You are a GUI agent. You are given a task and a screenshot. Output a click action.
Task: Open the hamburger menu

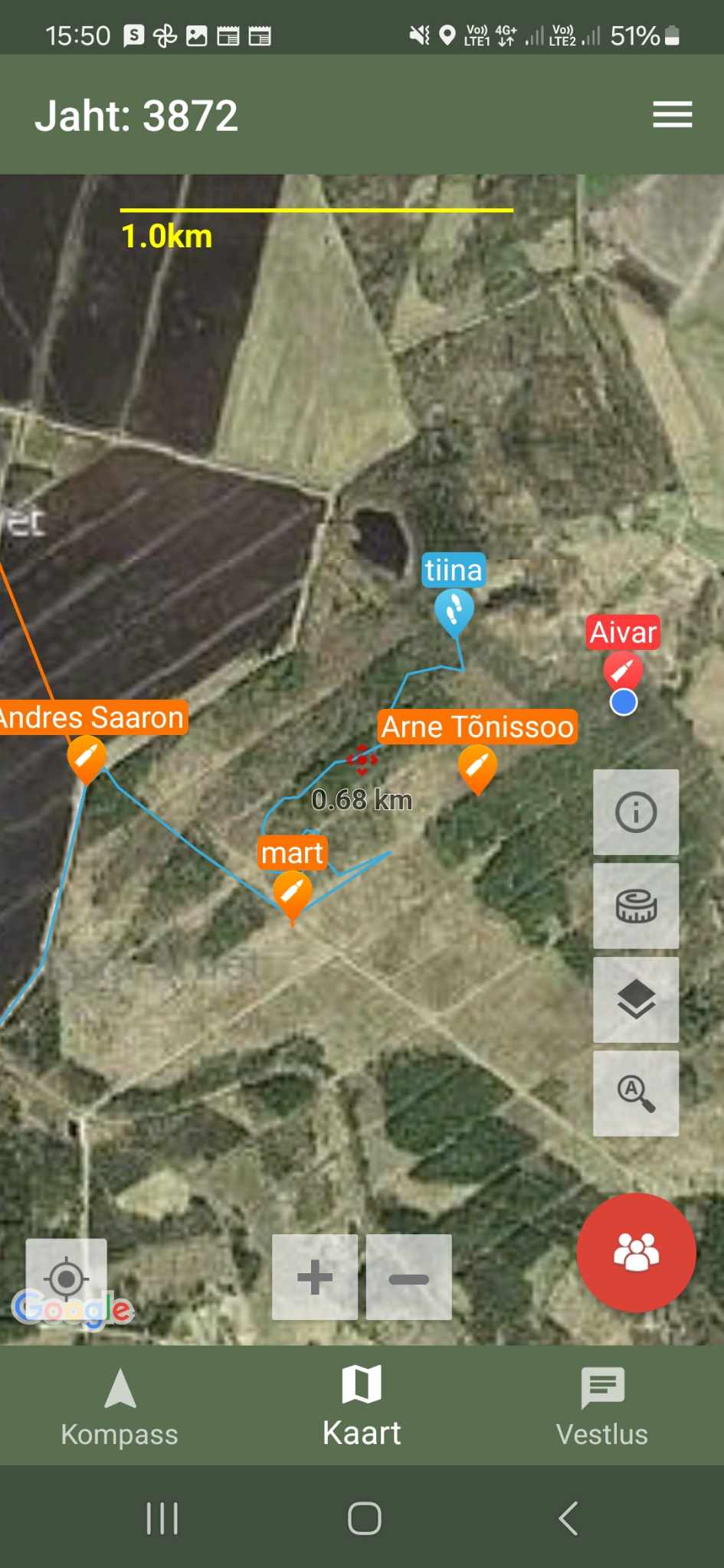point(672,115)
